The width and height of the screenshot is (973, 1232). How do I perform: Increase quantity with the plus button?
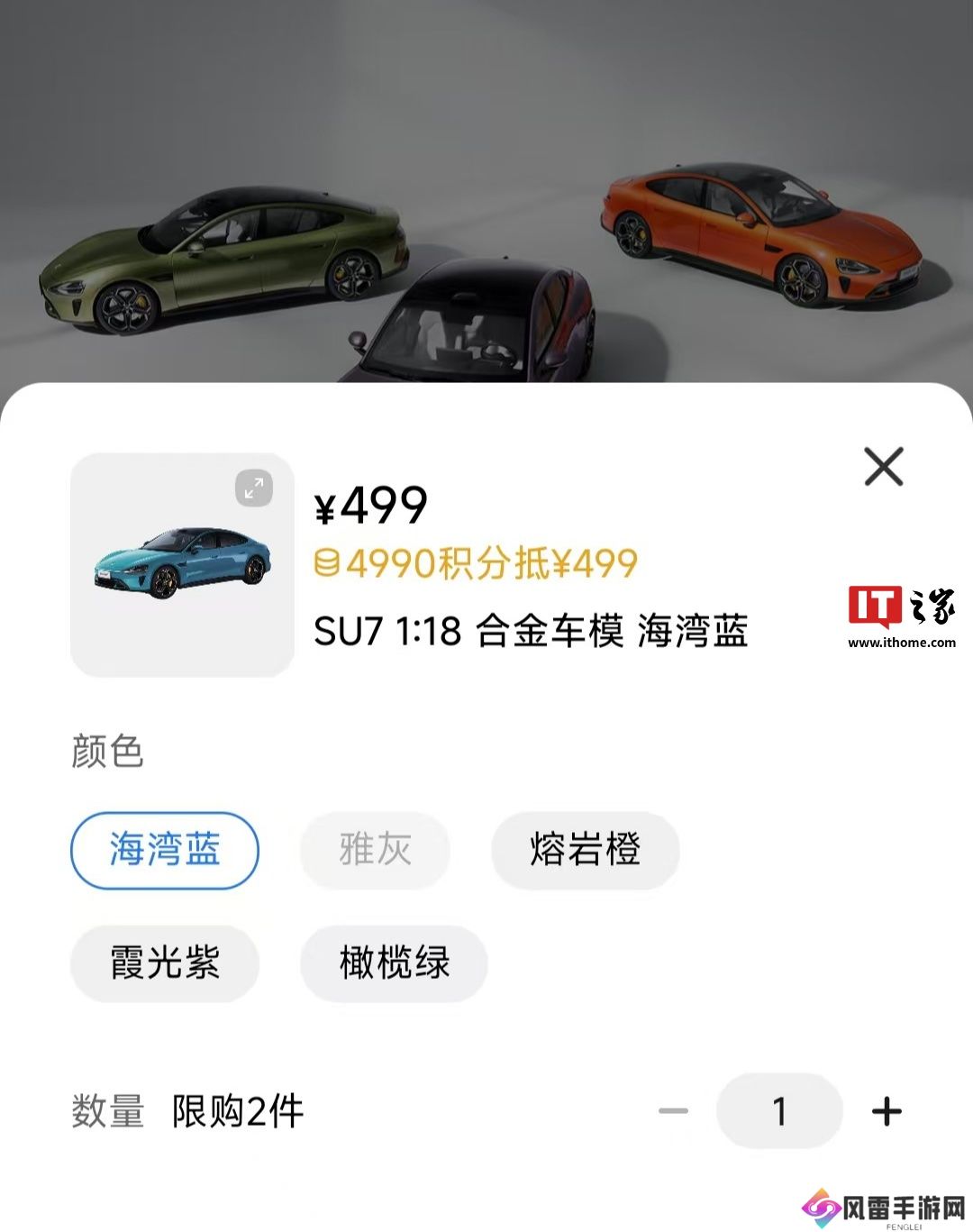[x=887, y=1111]
